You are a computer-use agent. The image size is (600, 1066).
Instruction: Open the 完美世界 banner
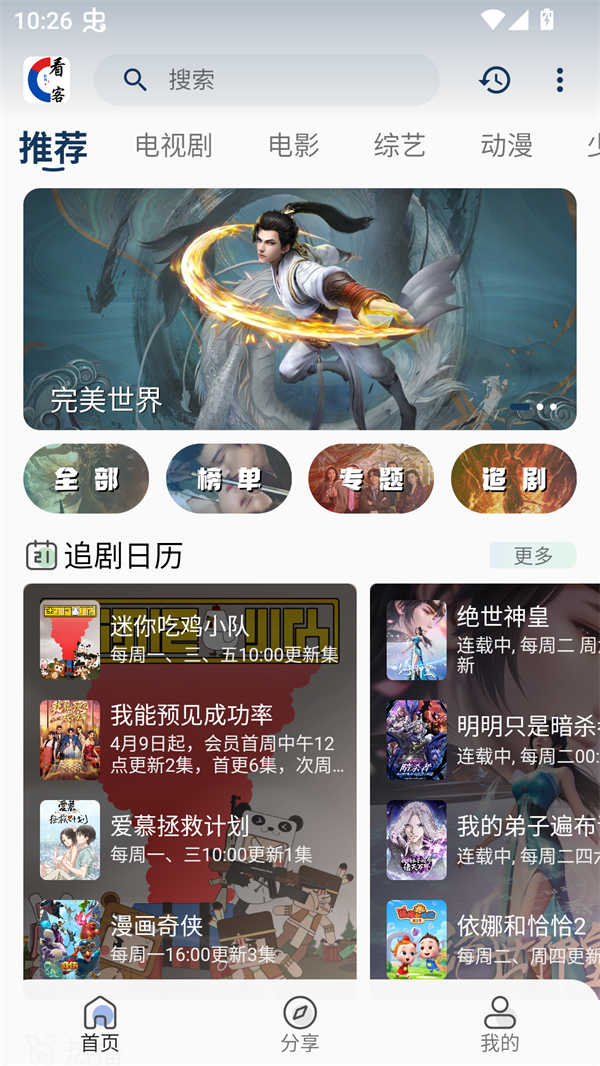300,309
